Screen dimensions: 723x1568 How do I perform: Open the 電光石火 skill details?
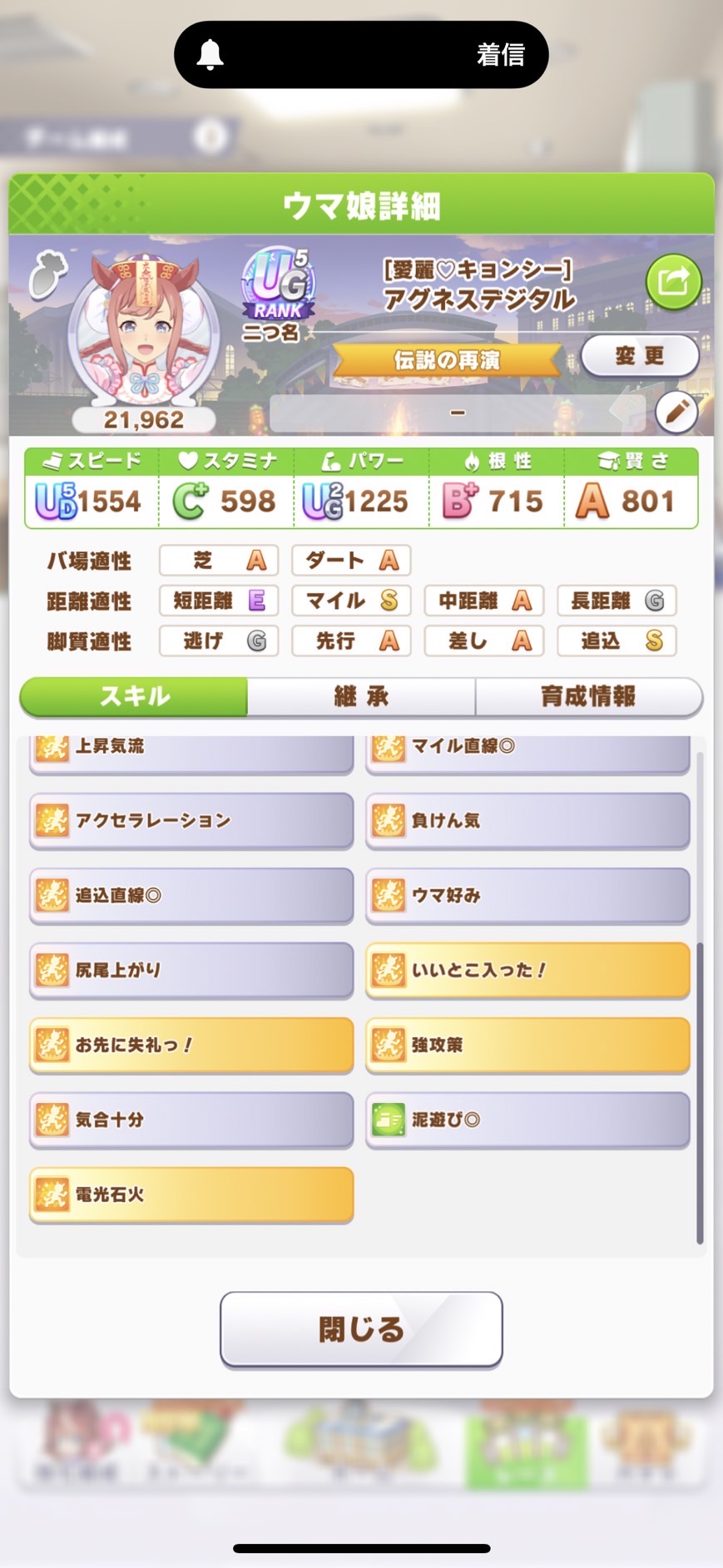click(x=191, y=1195)
